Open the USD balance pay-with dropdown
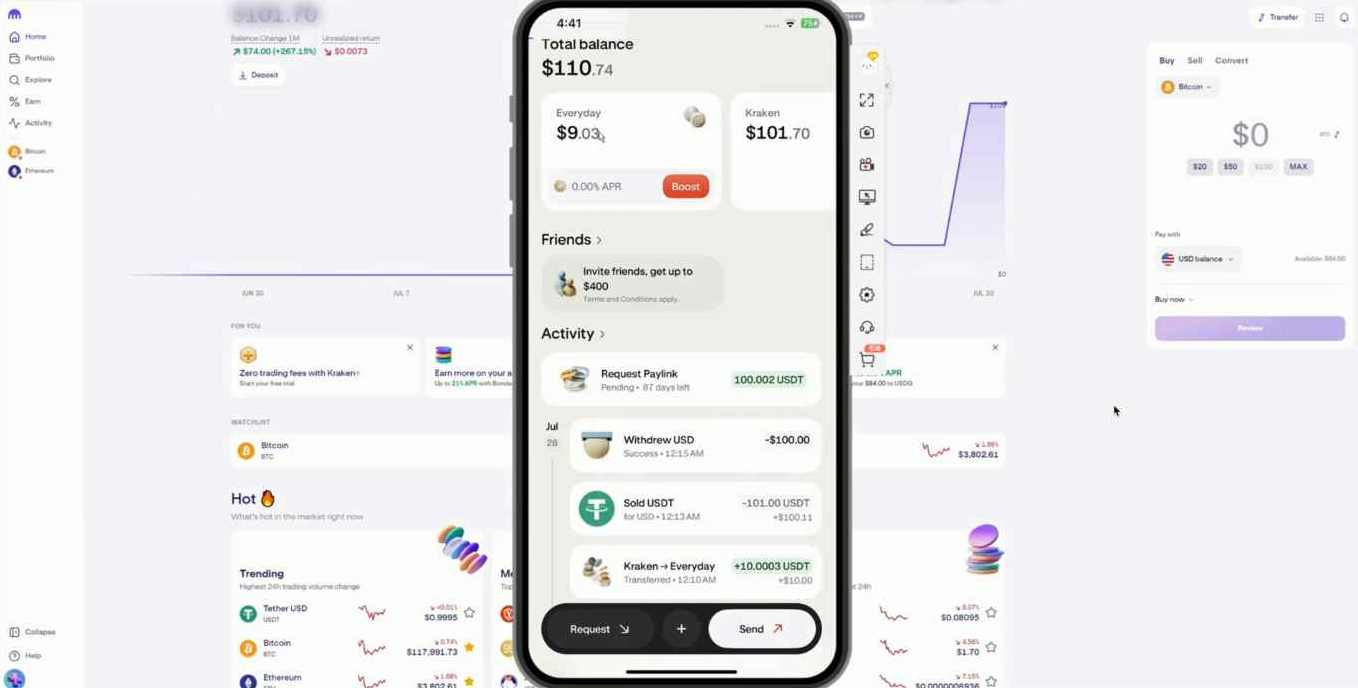This screenshot has width=1358, height=688. tap(1198, 259)
